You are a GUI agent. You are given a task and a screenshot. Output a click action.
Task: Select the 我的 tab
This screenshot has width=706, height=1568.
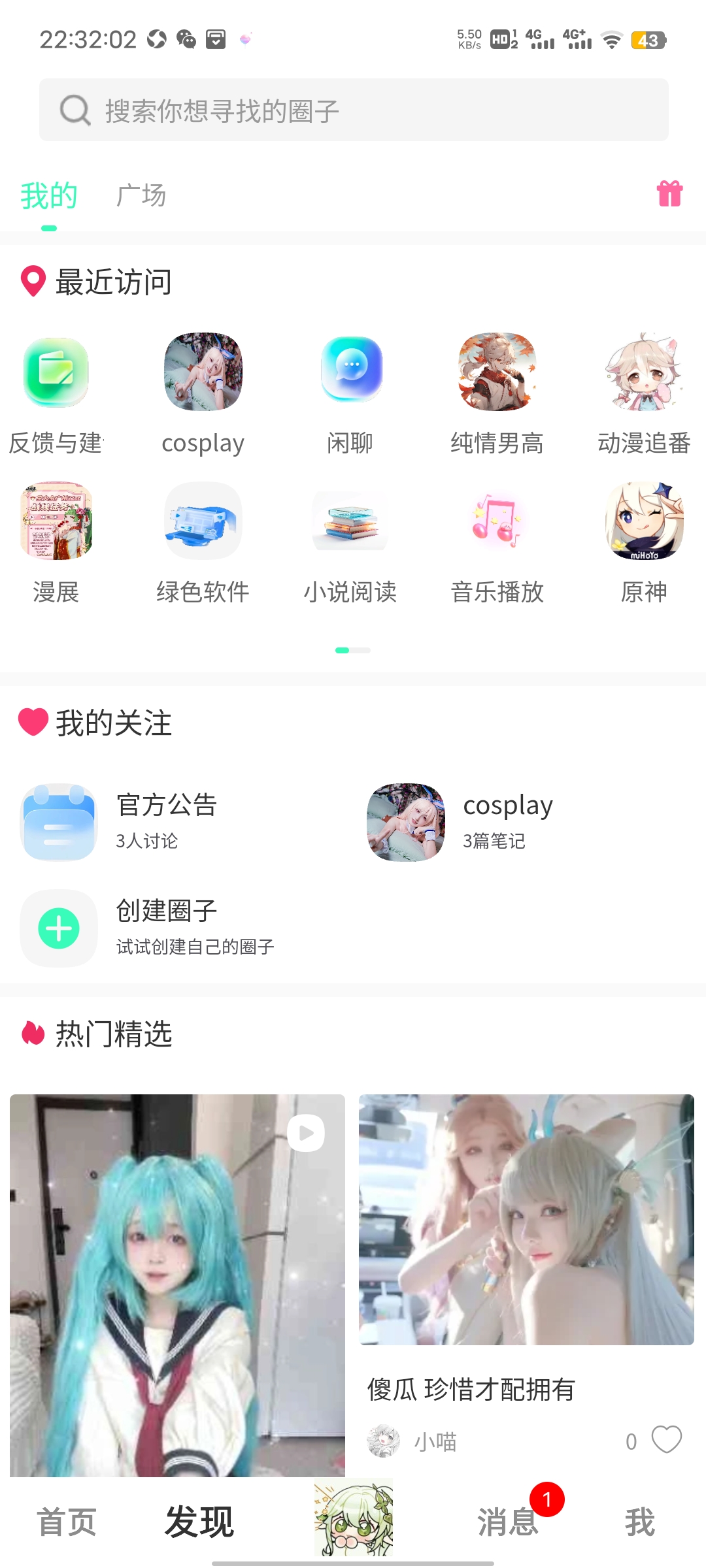[49, 195]
